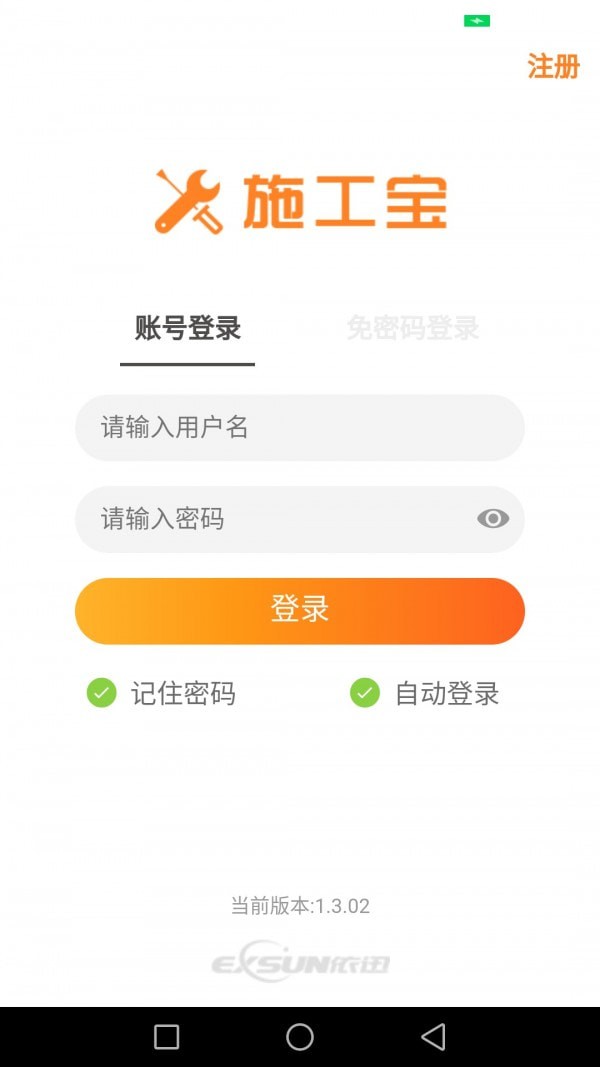Focus the 请输入用户名 username field
Screen dimensions: 600x1067
coord(300,428)
